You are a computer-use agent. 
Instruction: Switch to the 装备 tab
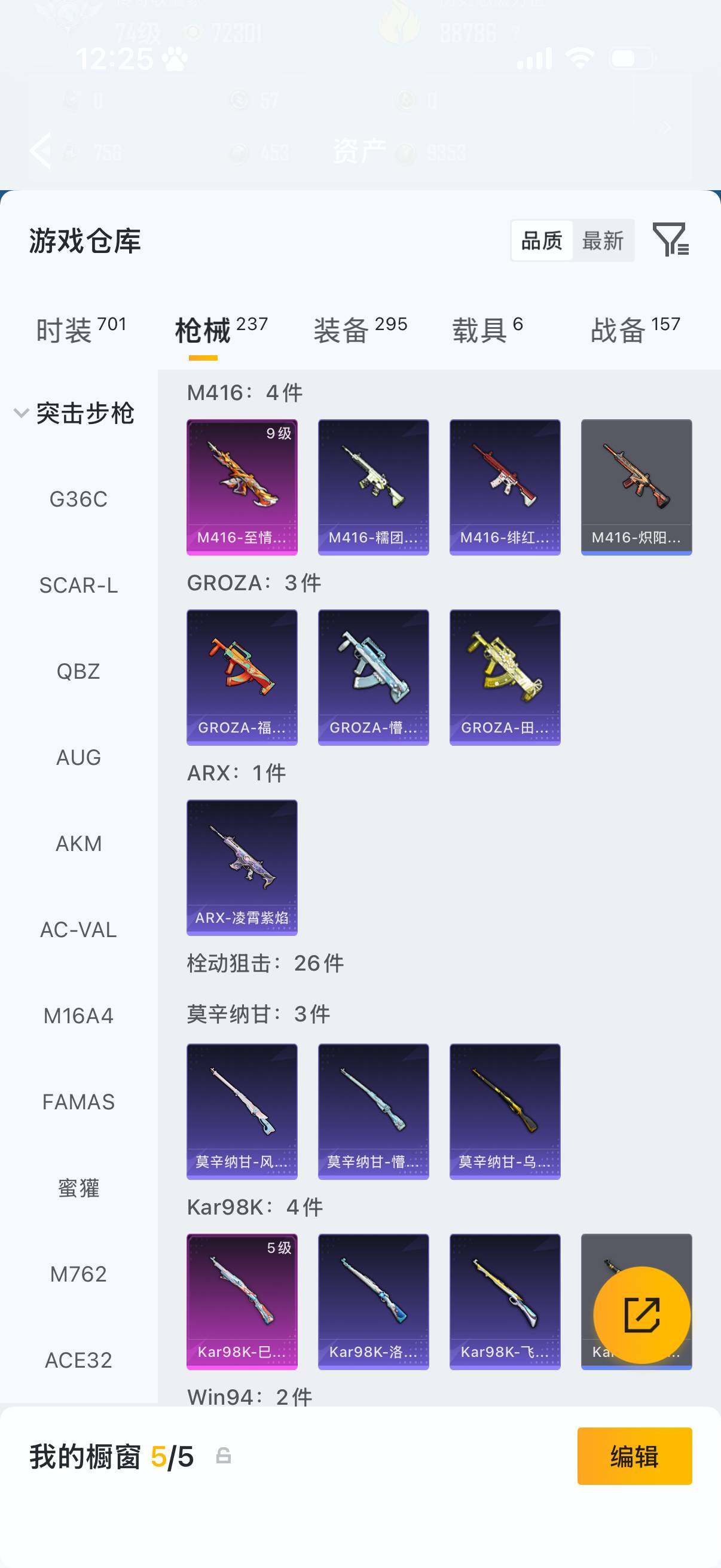tap(360, 330)
